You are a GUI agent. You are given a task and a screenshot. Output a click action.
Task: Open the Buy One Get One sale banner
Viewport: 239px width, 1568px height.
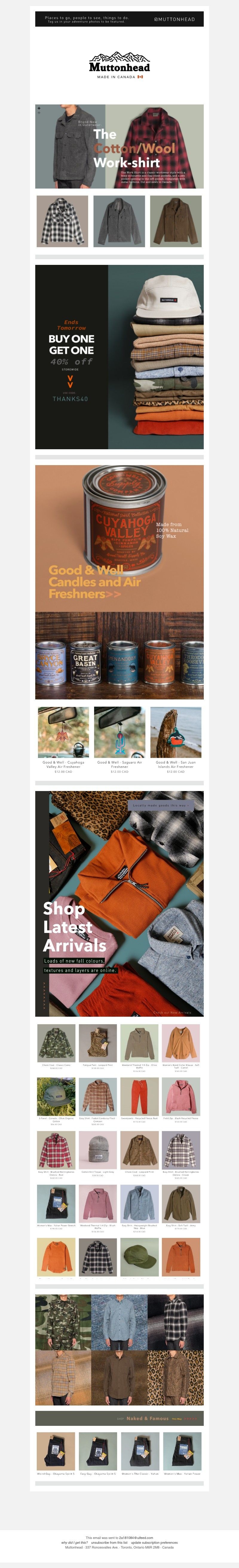pos(119,357)
